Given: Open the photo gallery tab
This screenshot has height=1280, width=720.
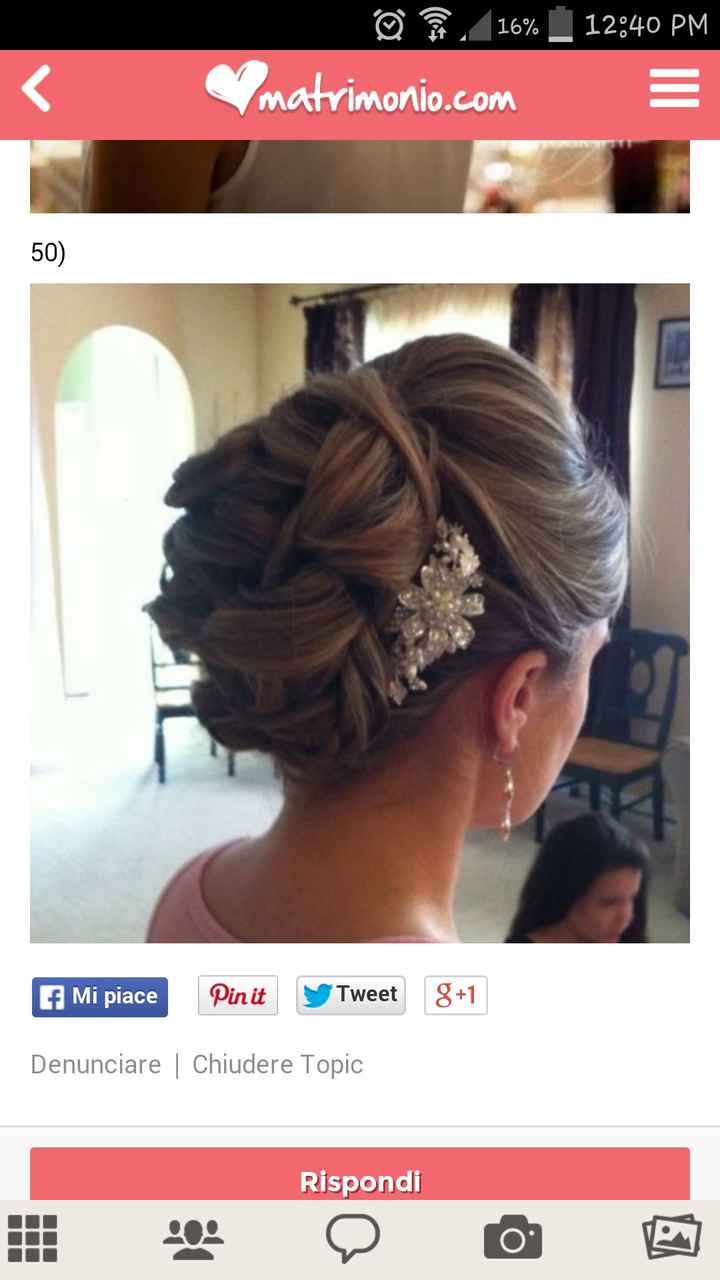Looking at the screenshot, I should [x=671, y=1239].
